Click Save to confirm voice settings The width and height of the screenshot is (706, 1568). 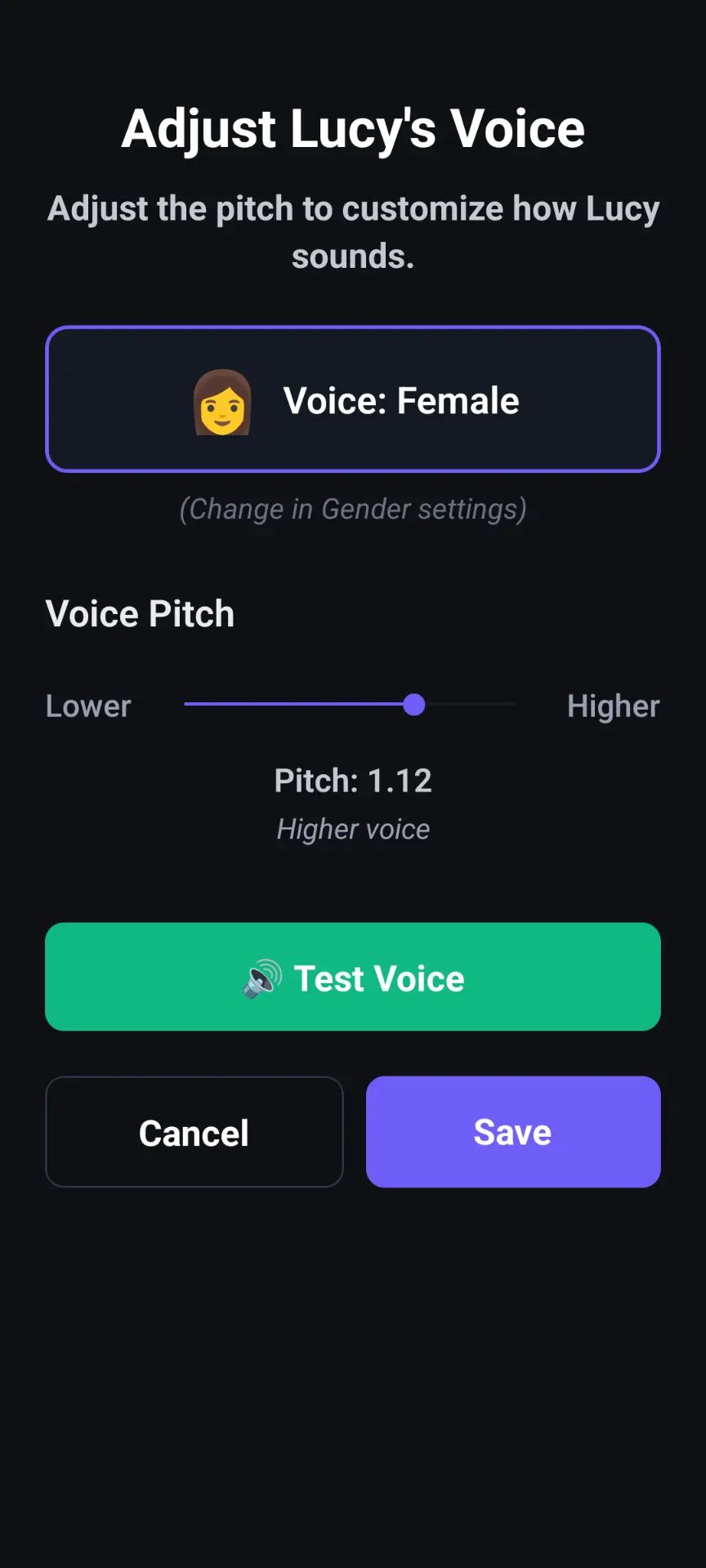pyautogui.click(x=512, y=1132)
